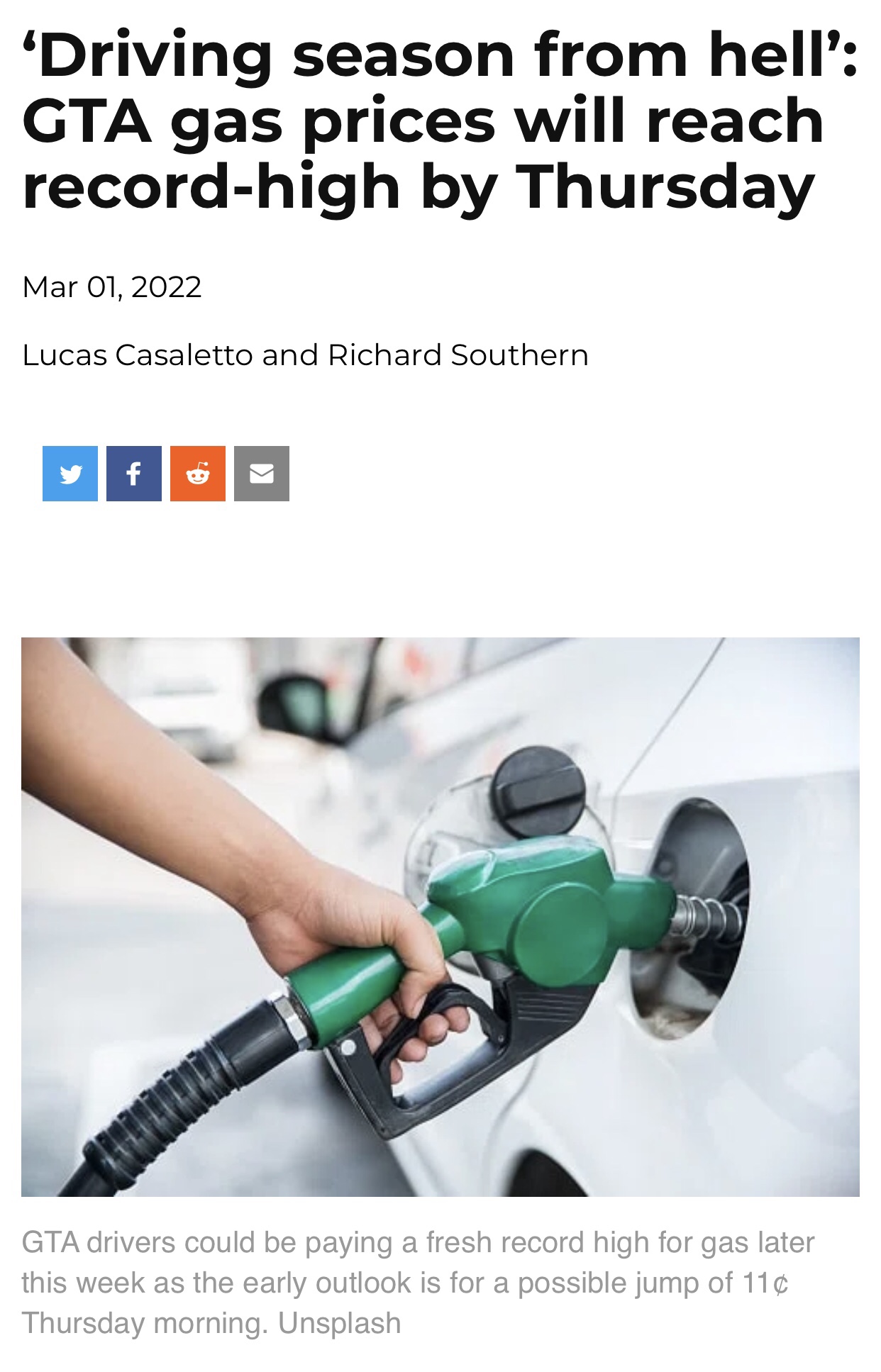Share article on Reddit
The image size is (881, 1372).
pyautogui.click(x=198, y=474)
